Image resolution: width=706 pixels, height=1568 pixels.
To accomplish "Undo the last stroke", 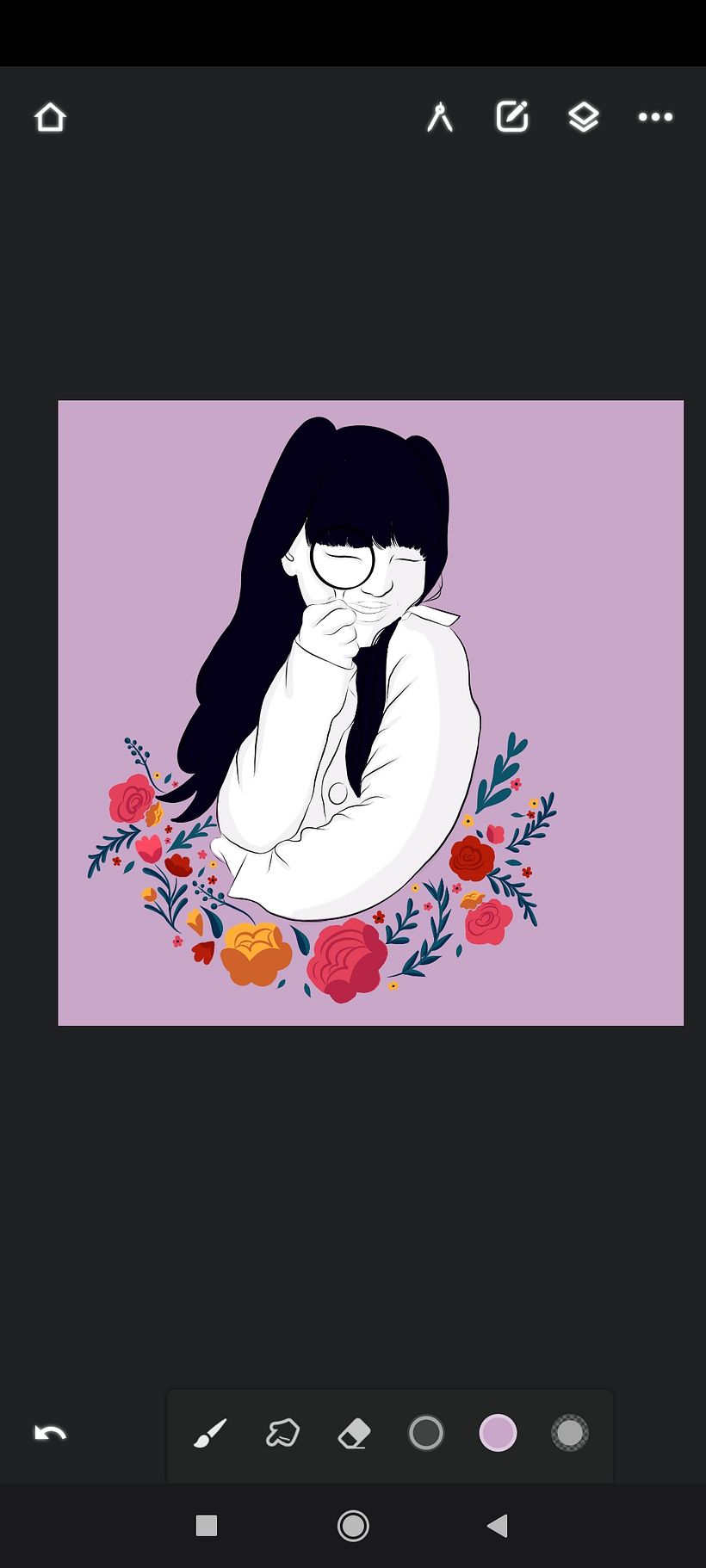I will point(50,1433).
